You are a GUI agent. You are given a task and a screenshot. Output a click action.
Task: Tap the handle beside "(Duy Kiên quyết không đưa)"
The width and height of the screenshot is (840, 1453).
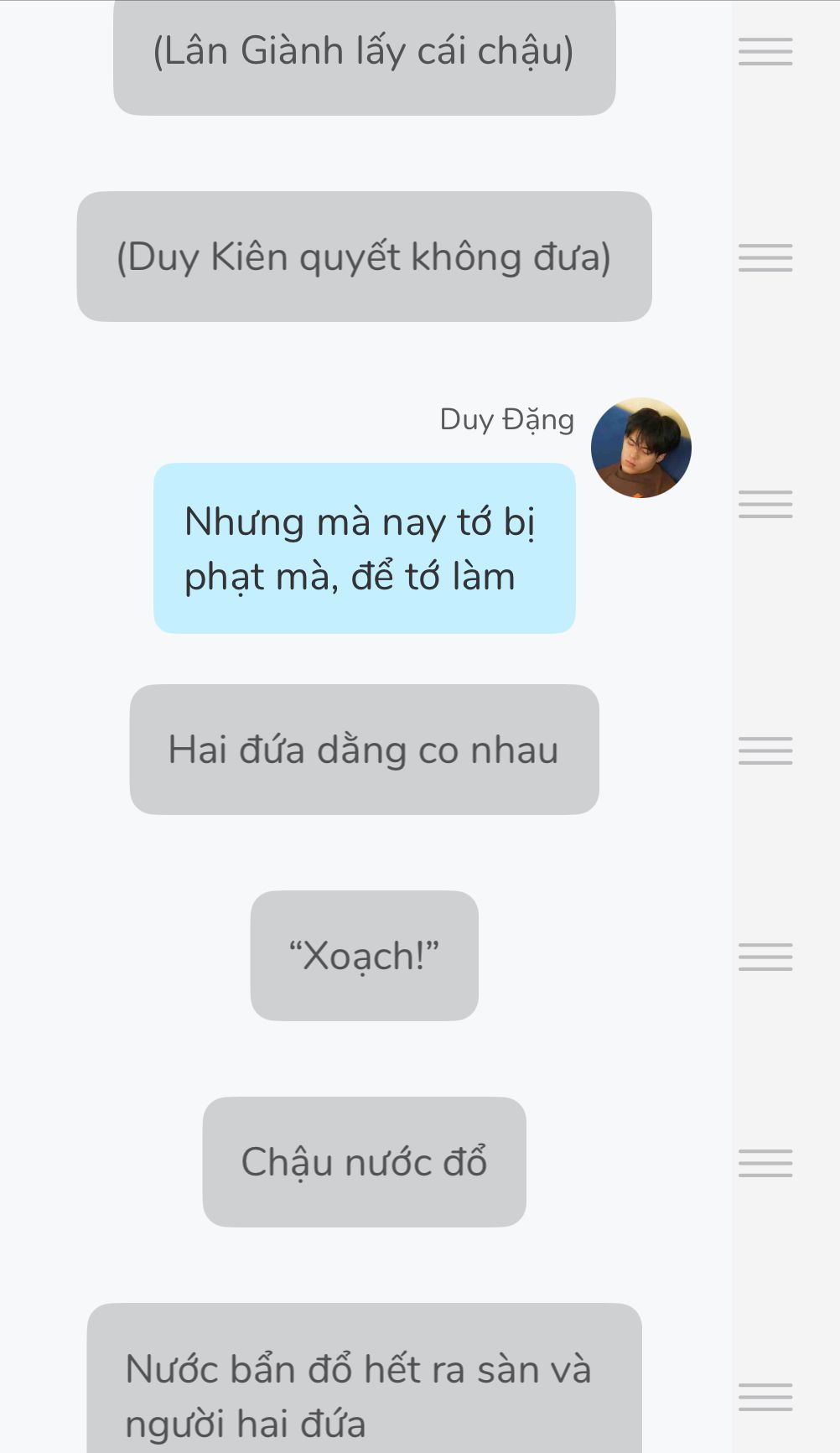click(765, 258)
